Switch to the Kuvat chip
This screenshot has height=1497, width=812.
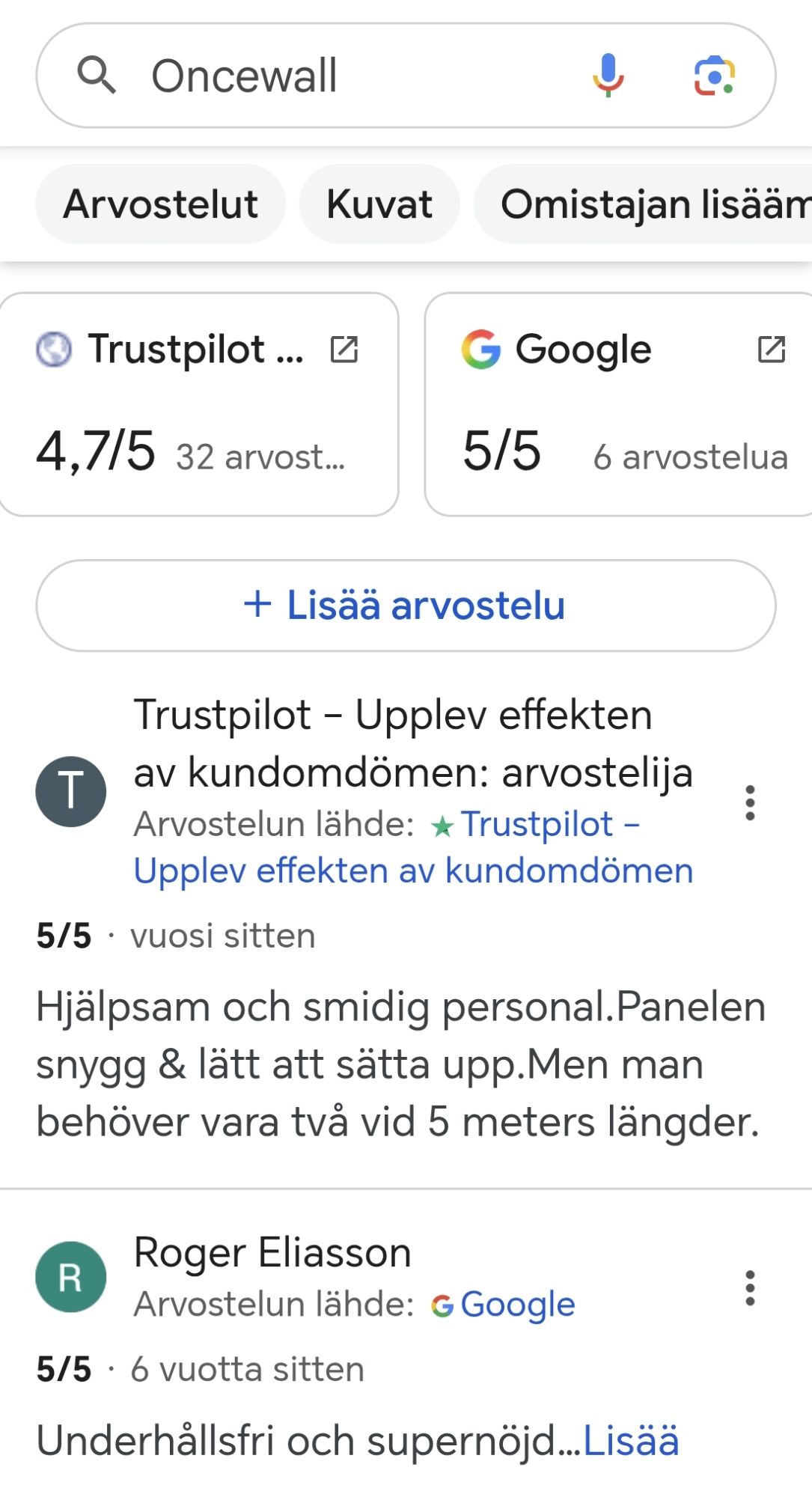[379, 204]
